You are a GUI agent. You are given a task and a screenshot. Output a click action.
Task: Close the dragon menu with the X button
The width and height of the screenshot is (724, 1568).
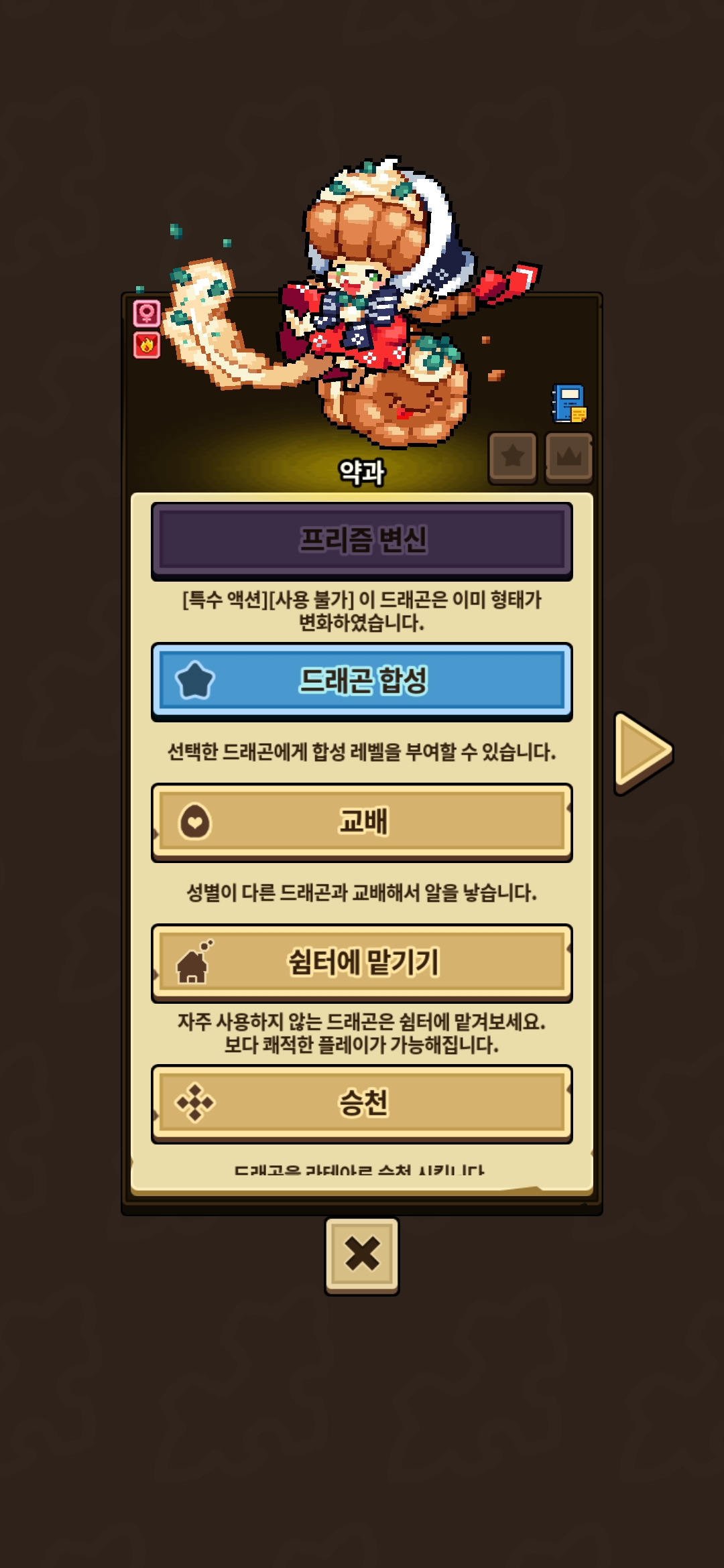[x=362, y=1254]
